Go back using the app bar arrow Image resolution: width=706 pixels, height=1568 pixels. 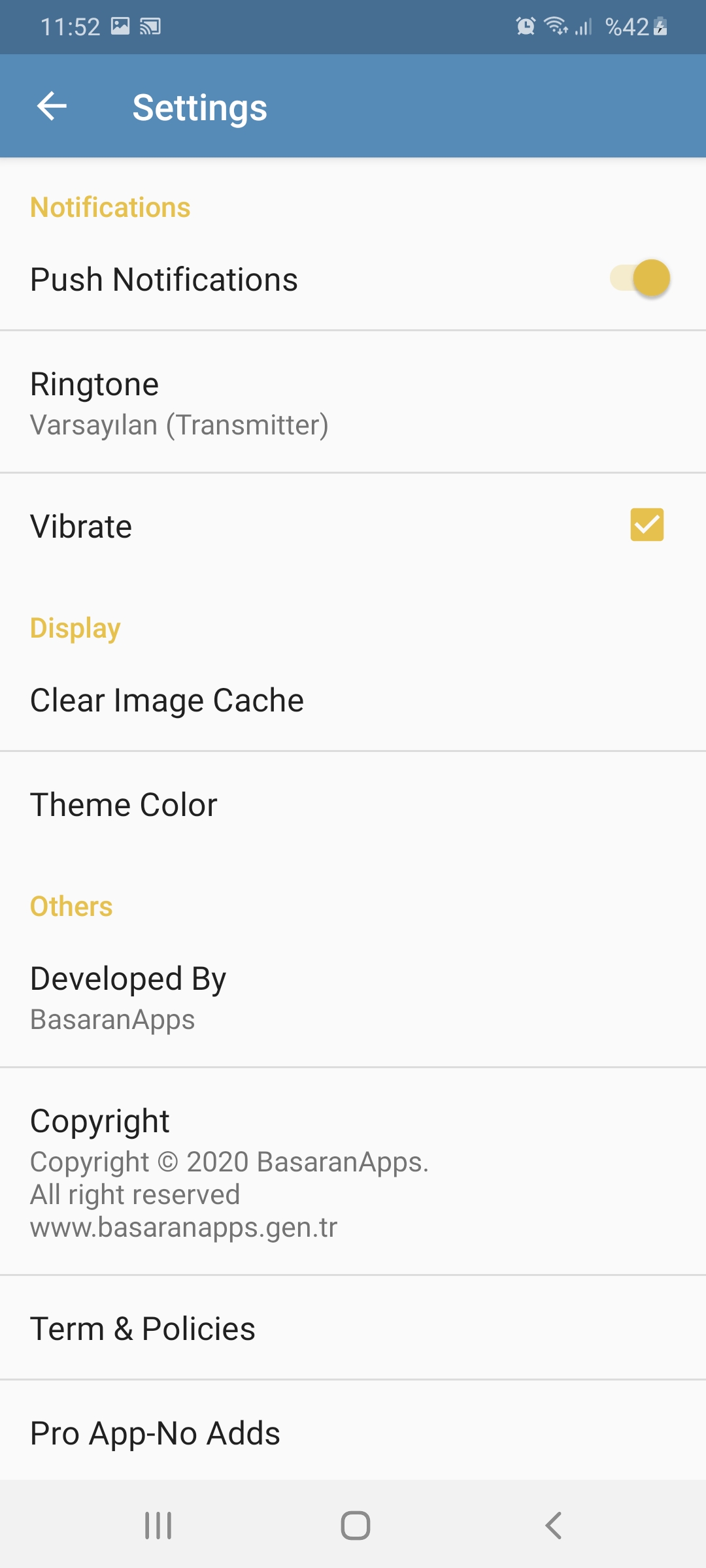[52, 106]
